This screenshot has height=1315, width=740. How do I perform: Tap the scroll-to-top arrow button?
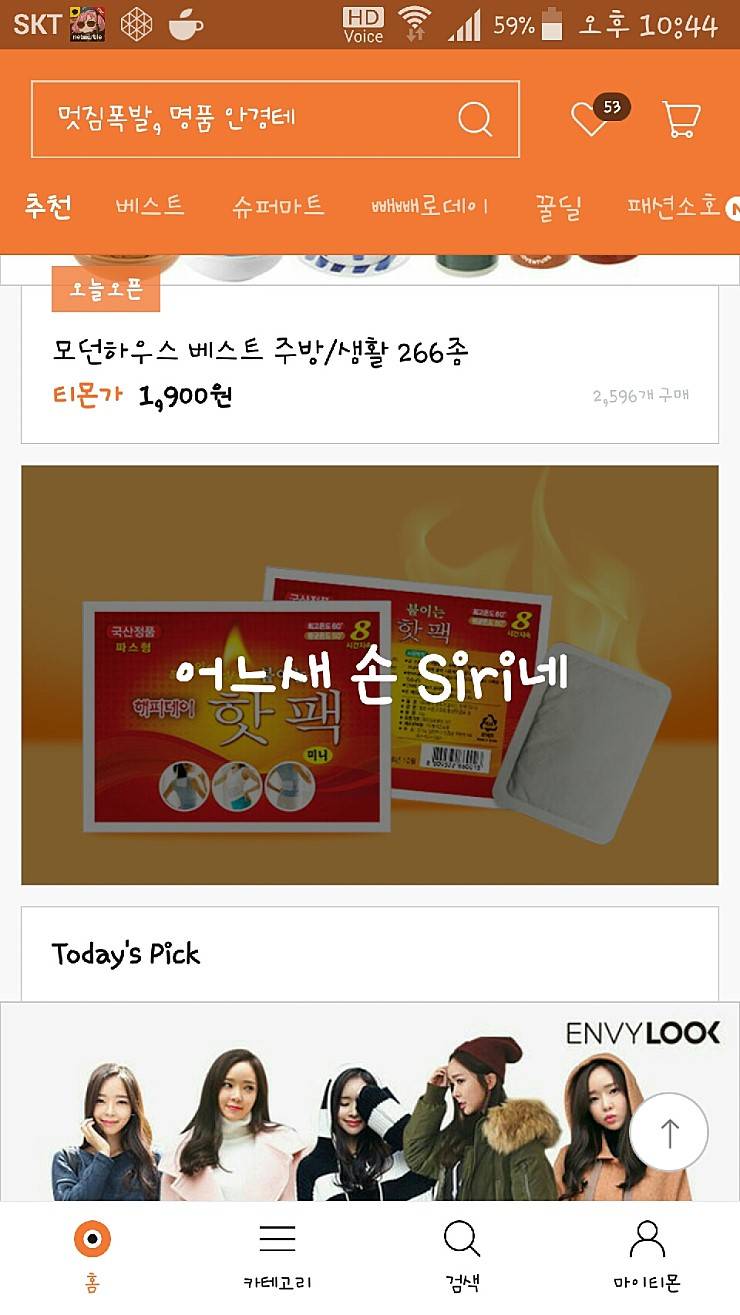[x=669, y=1132]
